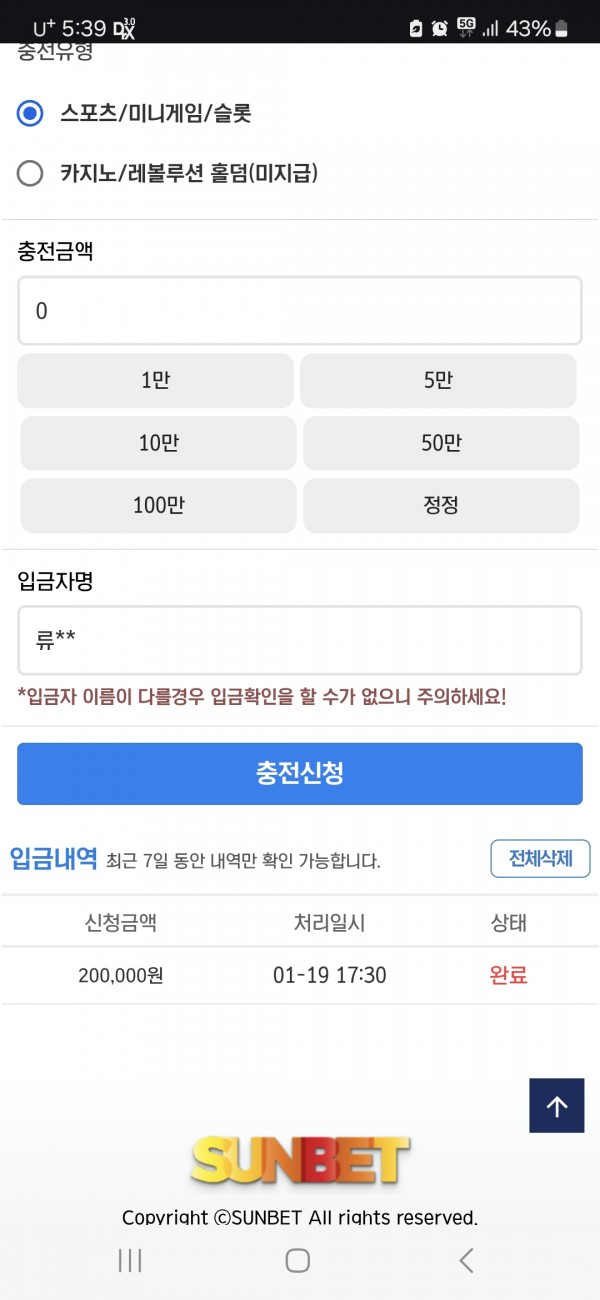Edit the 입금자명 name field
Screen dimensions: 600x1300
300,640
